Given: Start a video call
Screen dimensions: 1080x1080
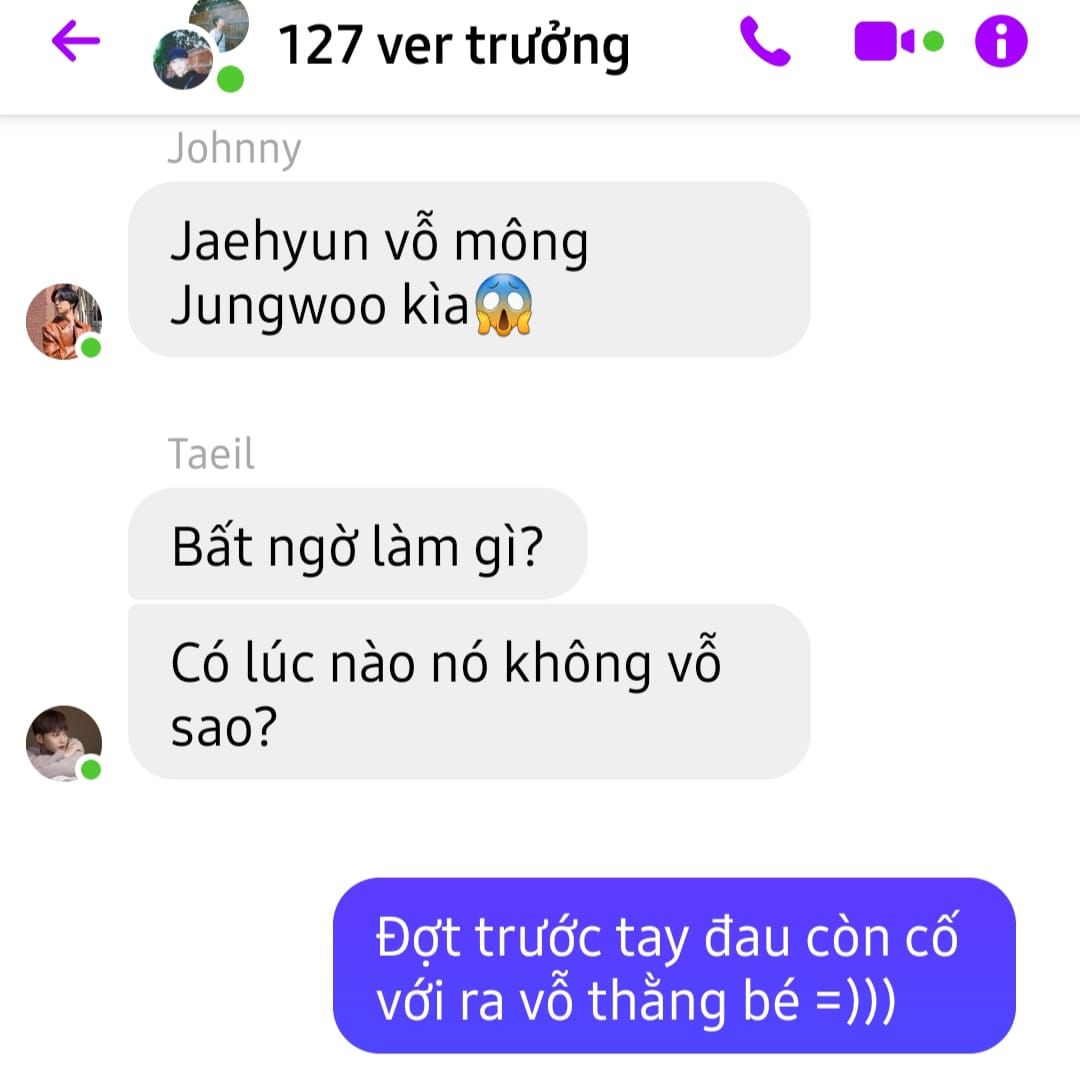Looking at the screenshot, I should click(x=885, y=42).
